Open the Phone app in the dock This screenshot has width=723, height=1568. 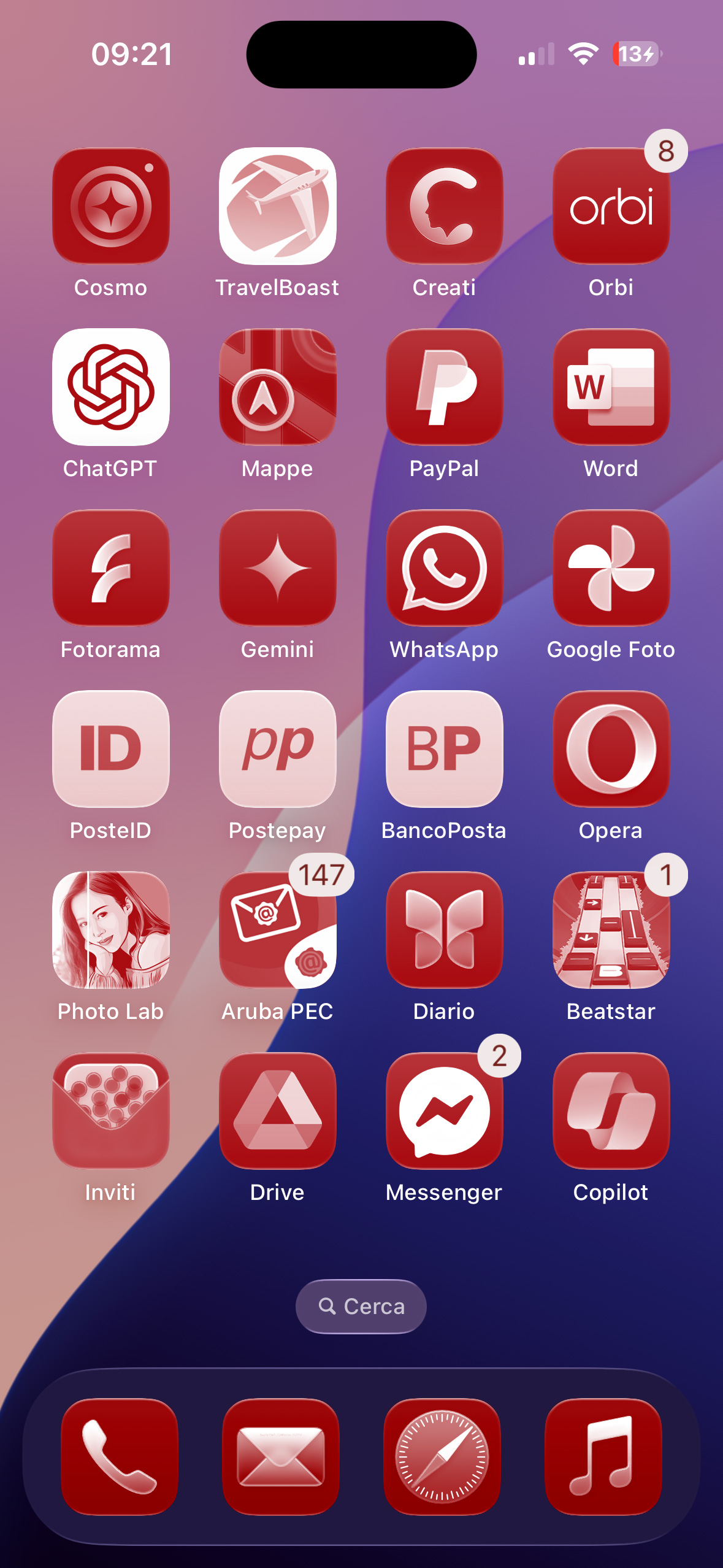(120, 1456)
